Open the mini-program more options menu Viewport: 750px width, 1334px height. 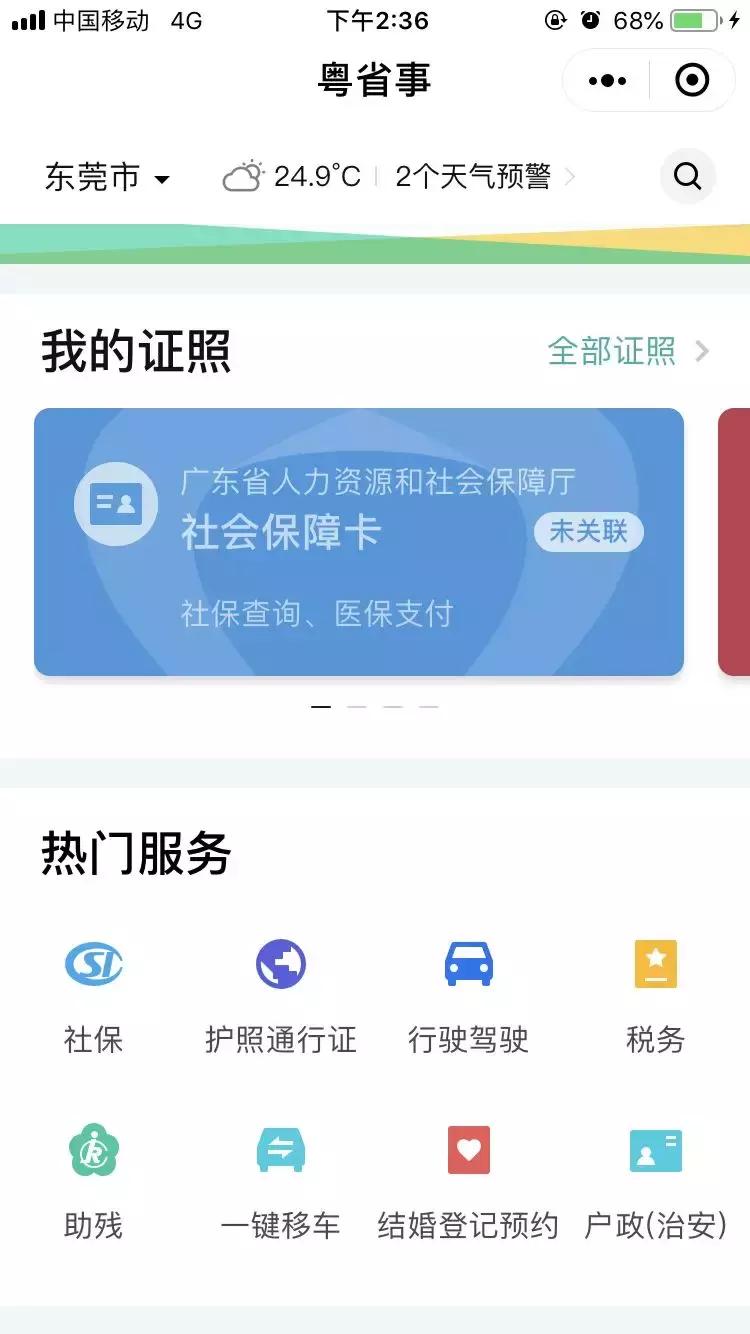tap(607, 80)
